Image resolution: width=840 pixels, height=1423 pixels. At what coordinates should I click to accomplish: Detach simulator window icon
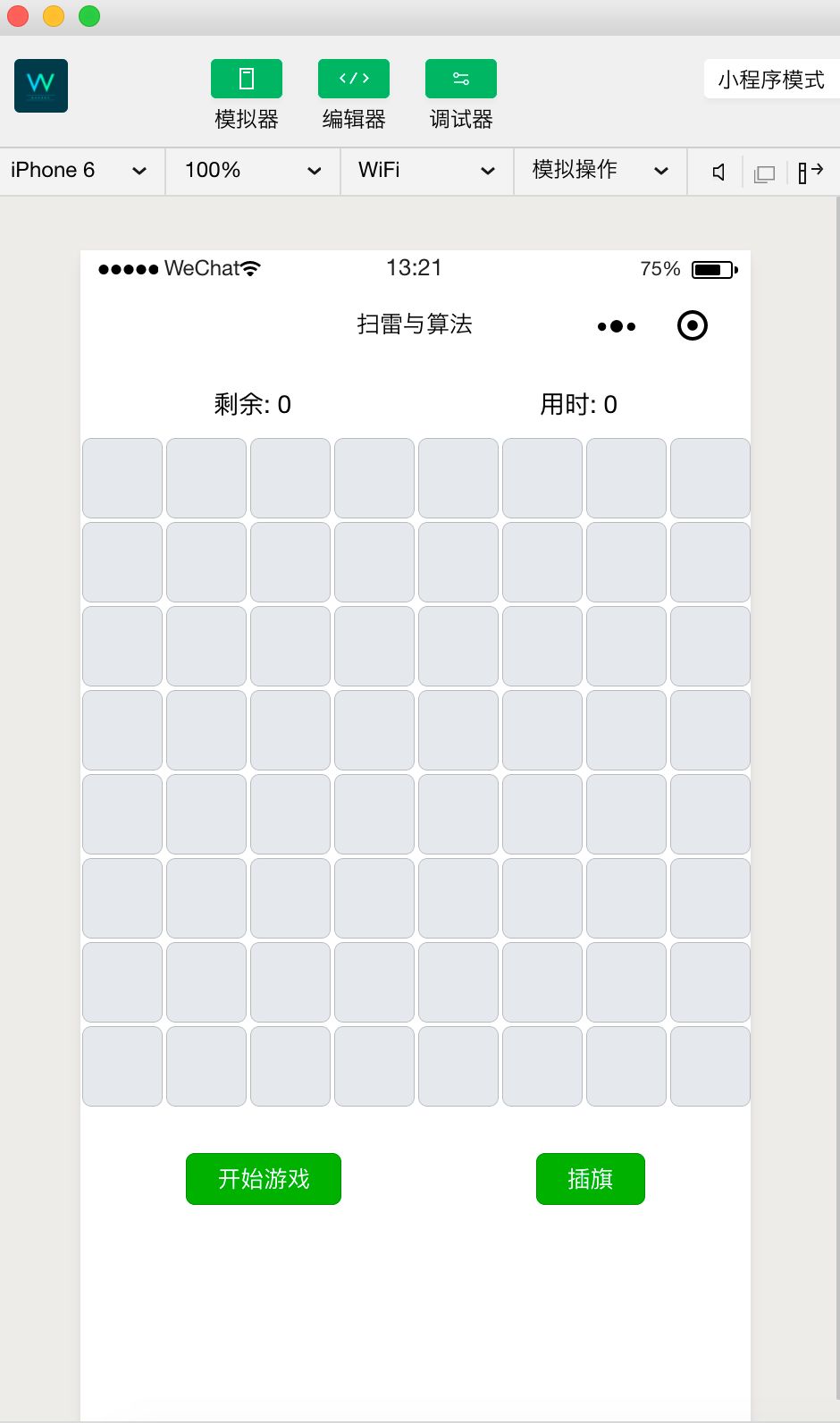tap(764, 173)
